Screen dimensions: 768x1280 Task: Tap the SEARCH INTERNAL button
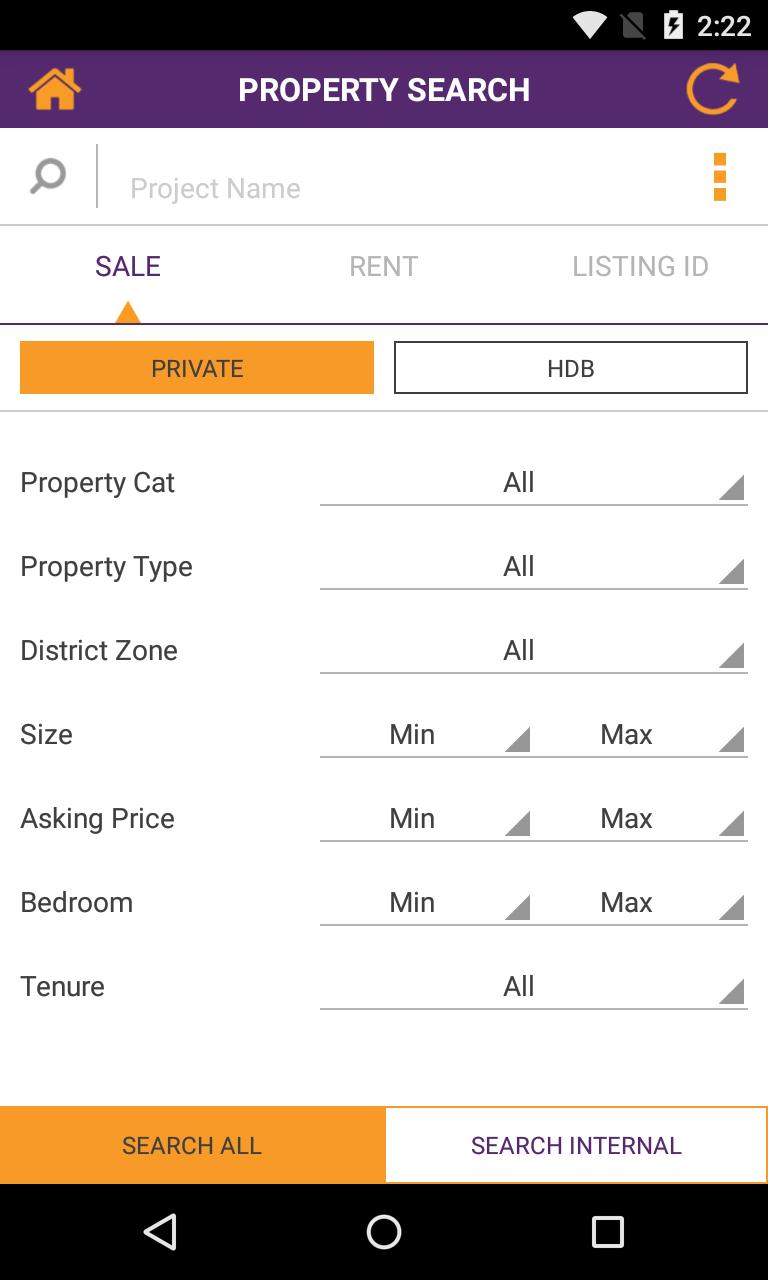[x=576, y=1145]
